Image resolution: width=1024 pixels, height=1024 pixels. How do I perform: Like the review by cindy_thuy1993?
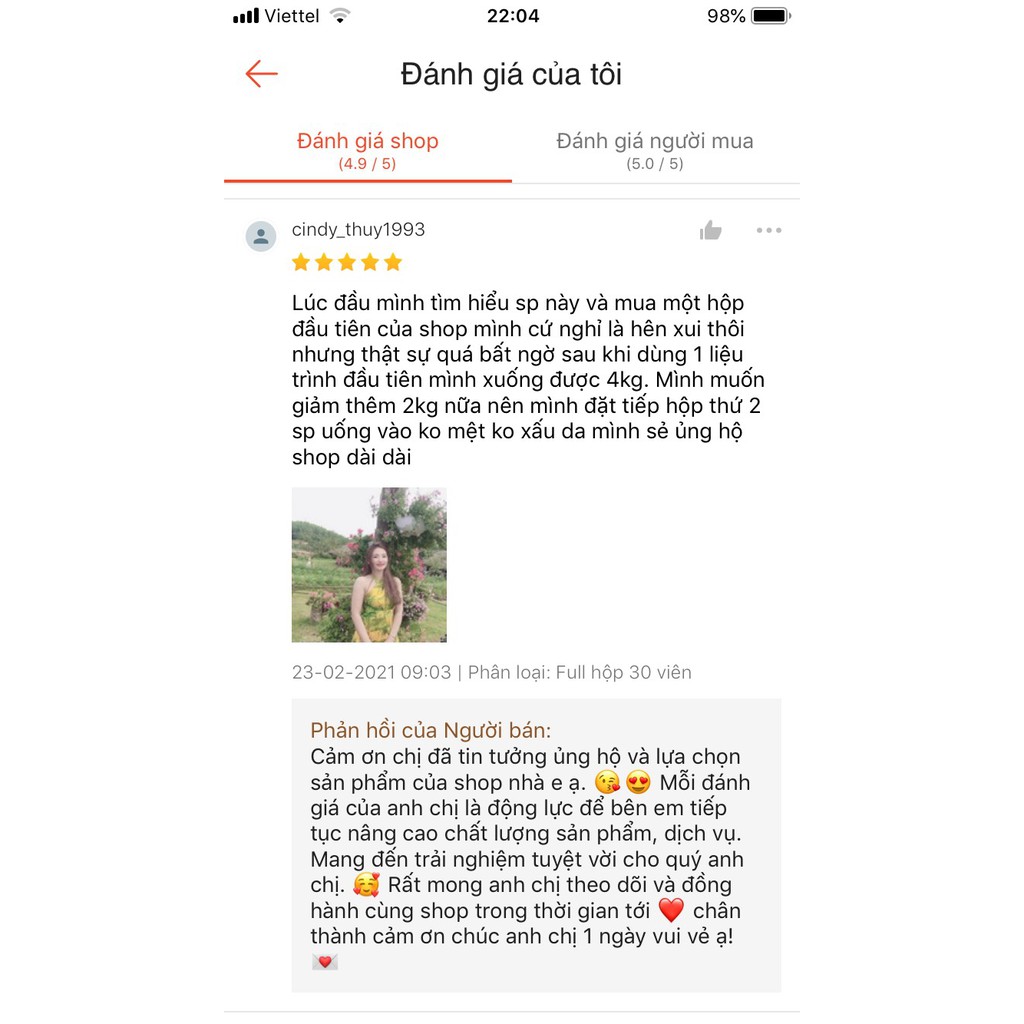(711, 231)
